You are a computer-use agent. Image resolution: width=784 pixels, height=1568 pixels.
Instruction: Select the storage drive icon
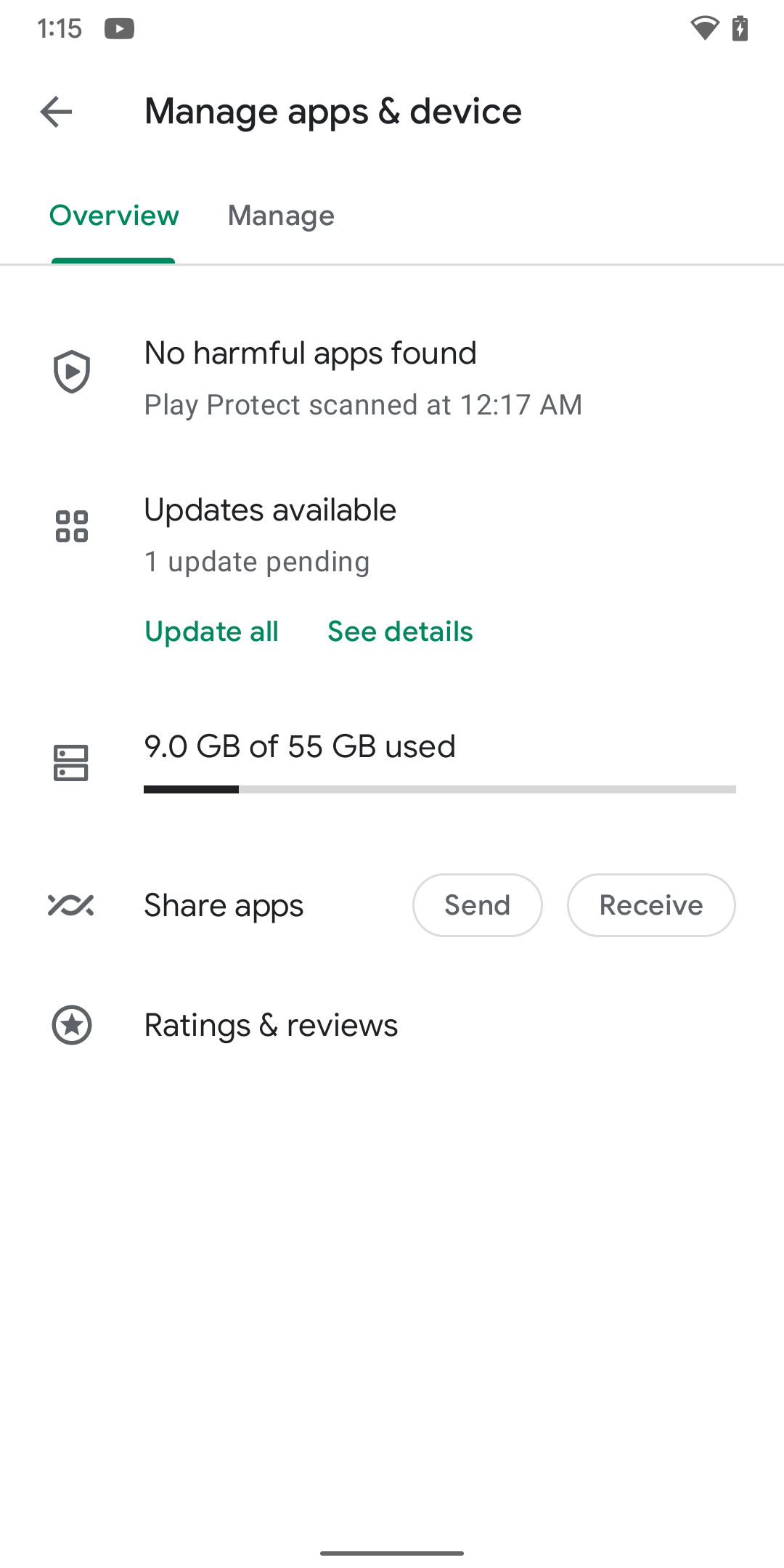coord(72,762)
